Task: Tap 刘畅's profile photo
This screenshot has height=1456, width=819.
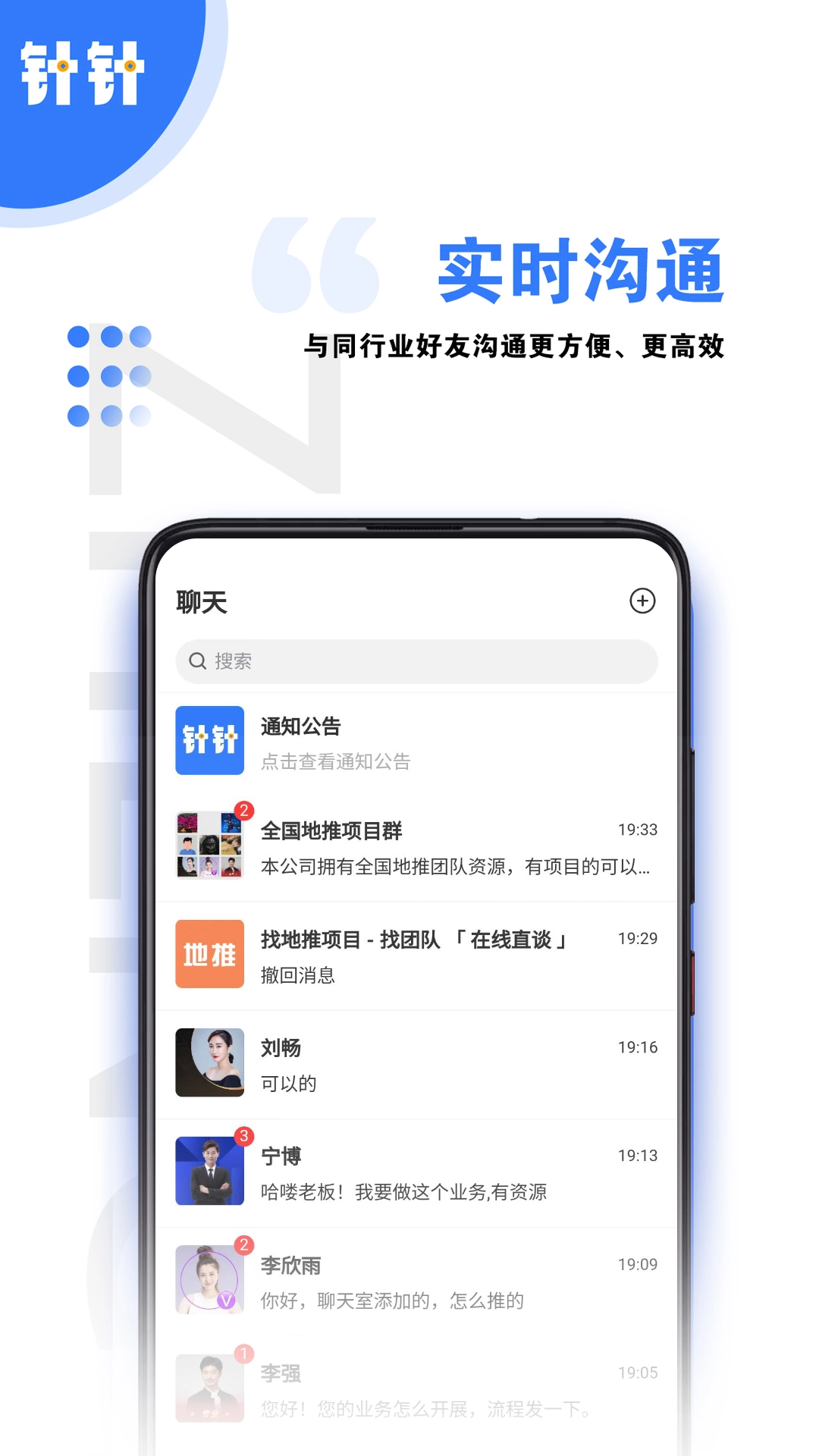Action: [209, 1063]
